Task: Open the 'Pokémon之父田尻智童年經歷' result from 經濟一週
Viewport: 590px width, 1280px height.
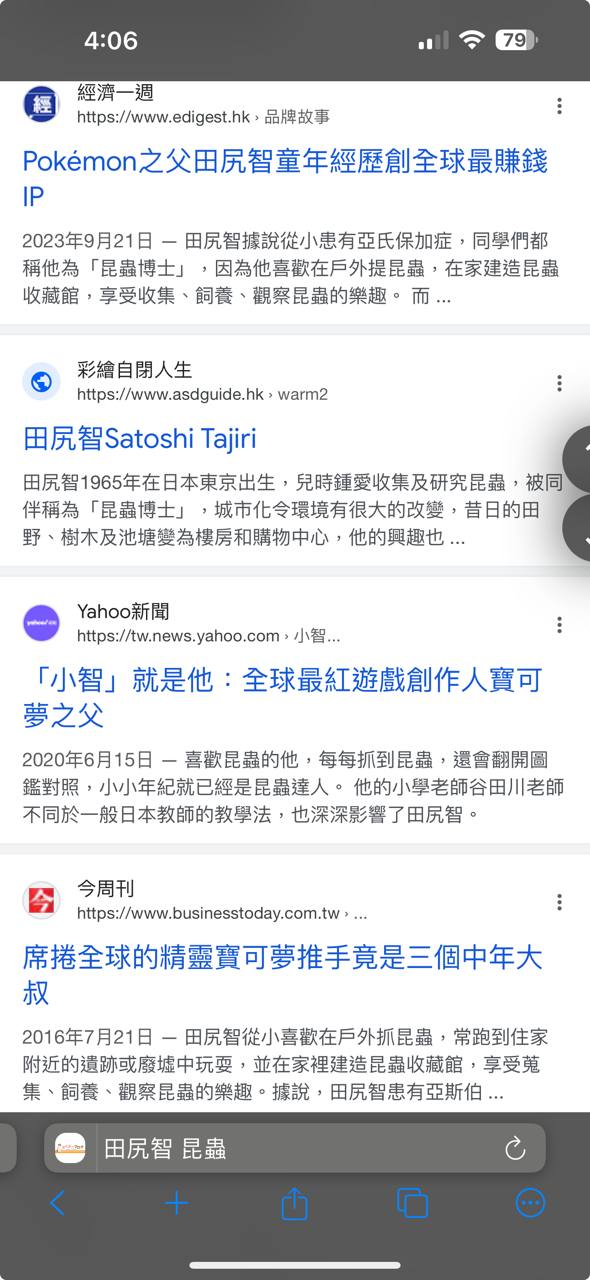Action: (285, 179)
